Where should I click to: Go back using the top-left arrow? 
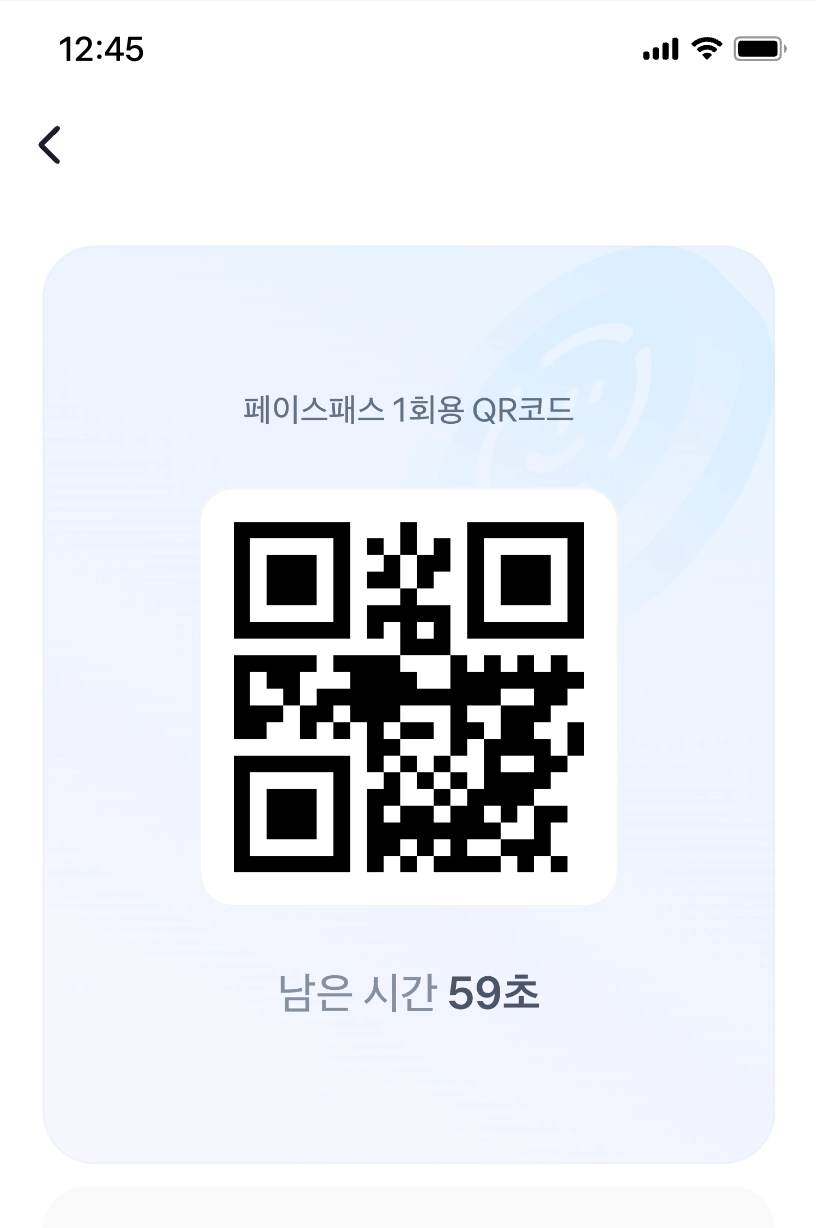coord(50,144)
